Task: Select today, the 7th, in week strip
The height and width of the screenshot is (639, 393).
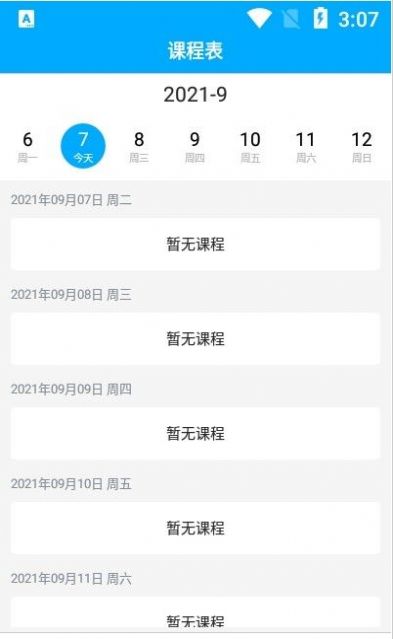Action: (x=83, y=146)
